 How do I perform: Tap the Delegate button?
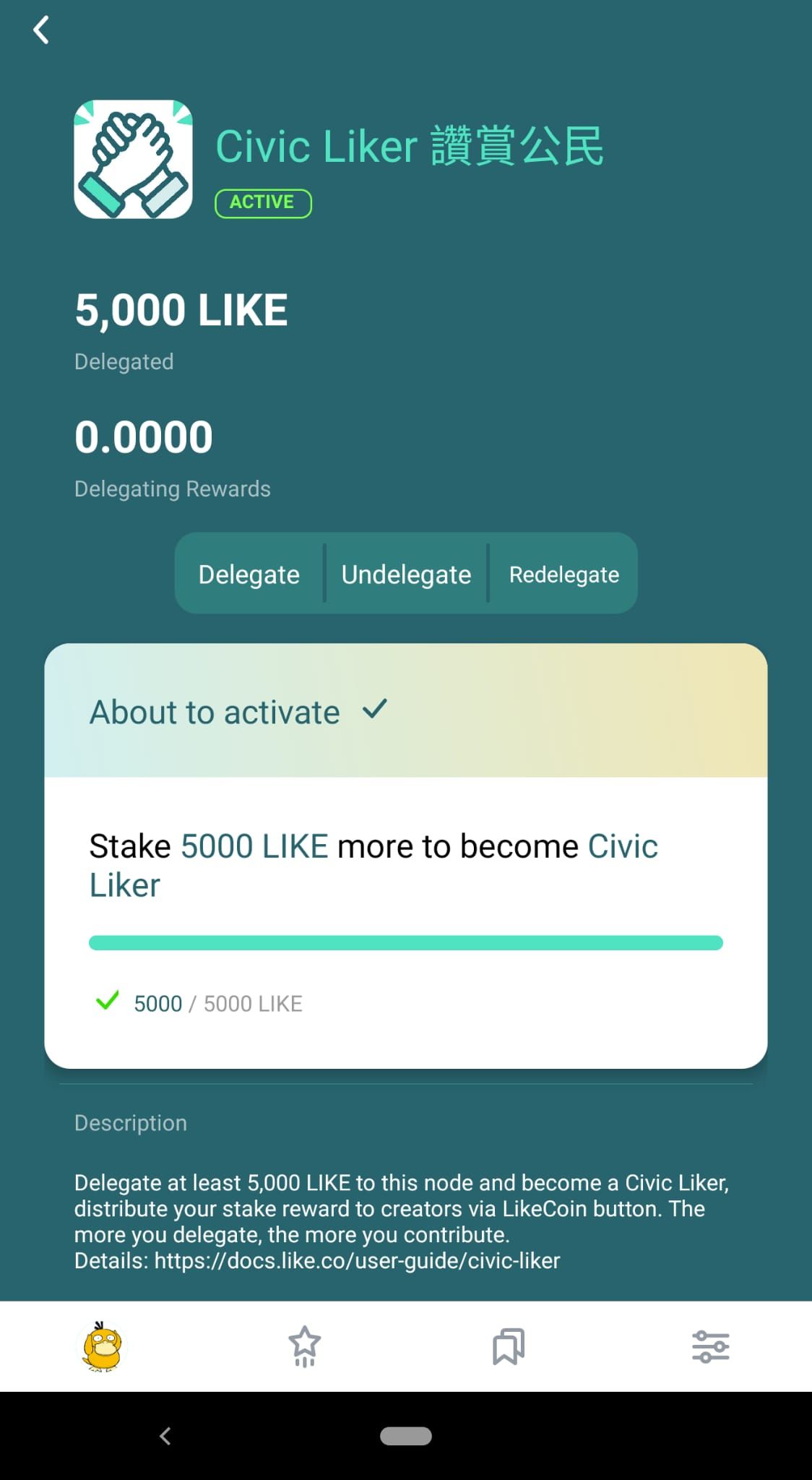pos(249,575)
